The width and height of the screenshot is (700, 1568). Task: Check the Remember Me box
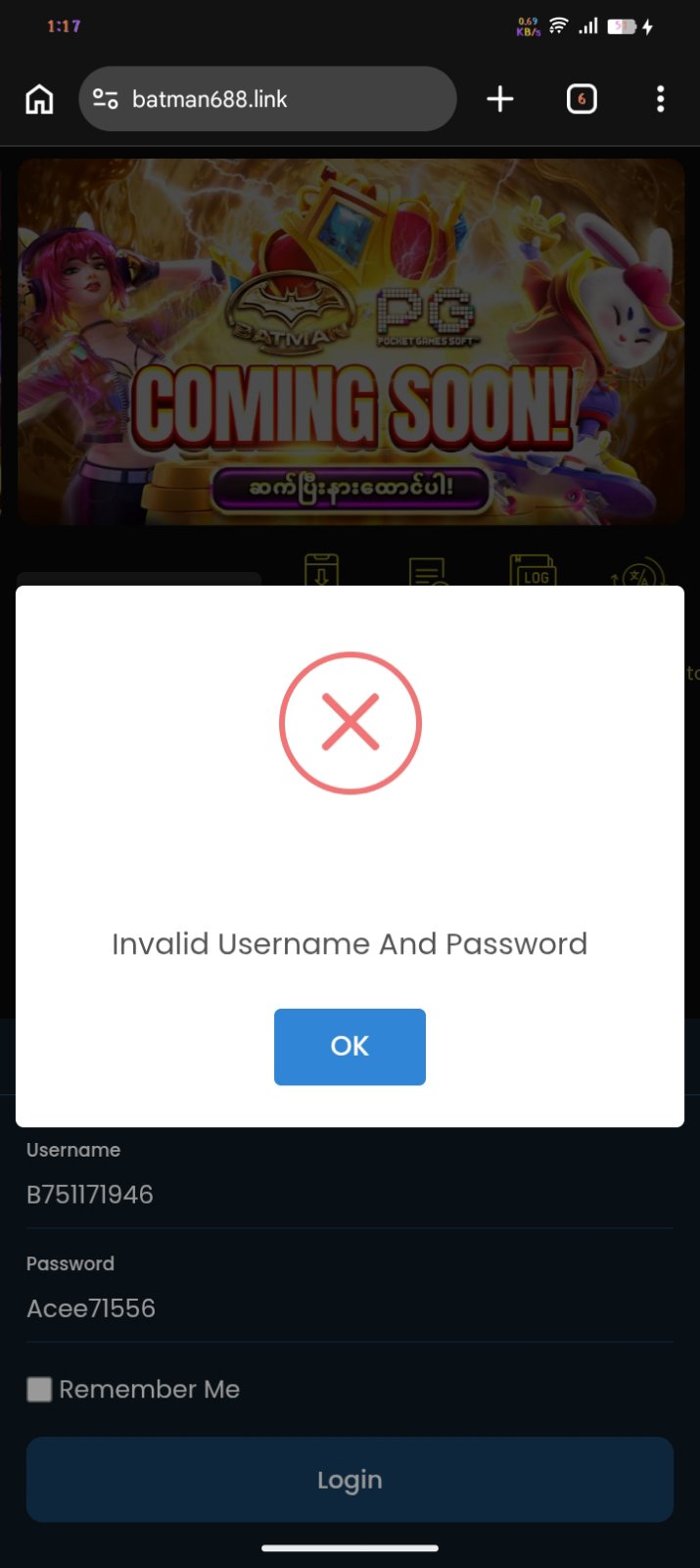point(39,1389)
